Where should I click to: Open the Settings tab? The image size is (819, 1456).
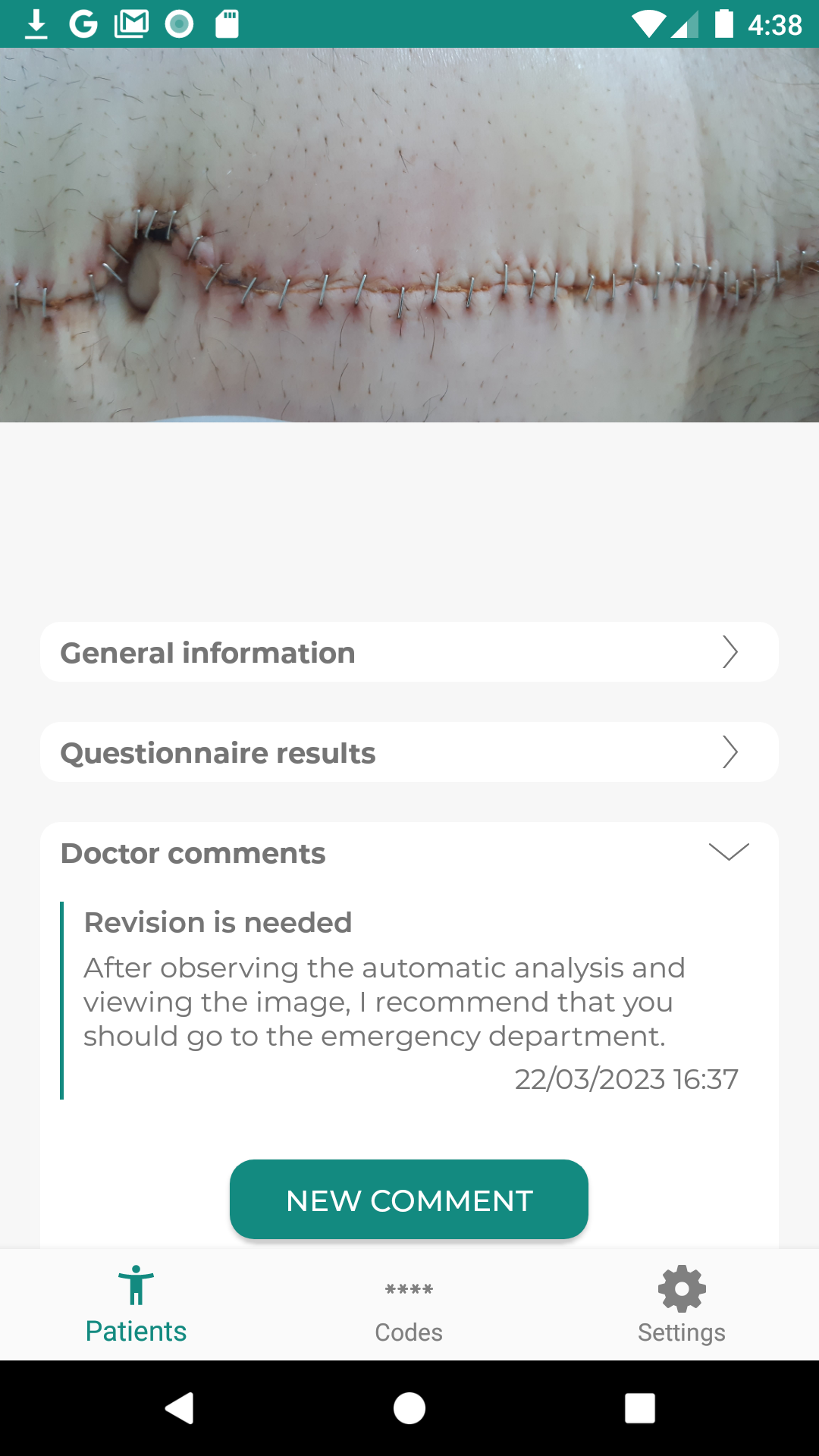(x=681, y=1306)
